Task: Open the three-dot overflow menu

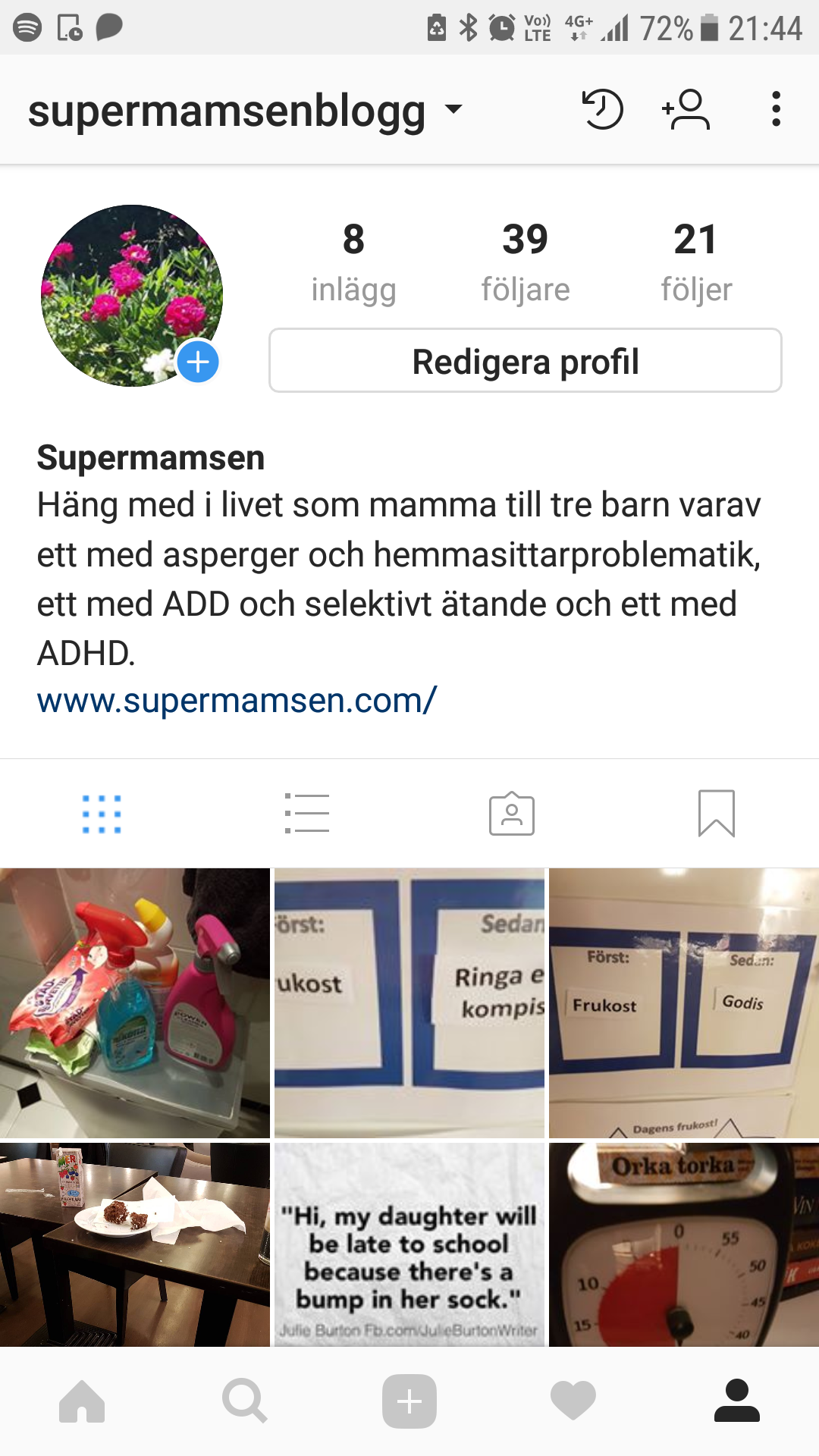Action: [x=775, y=110]
